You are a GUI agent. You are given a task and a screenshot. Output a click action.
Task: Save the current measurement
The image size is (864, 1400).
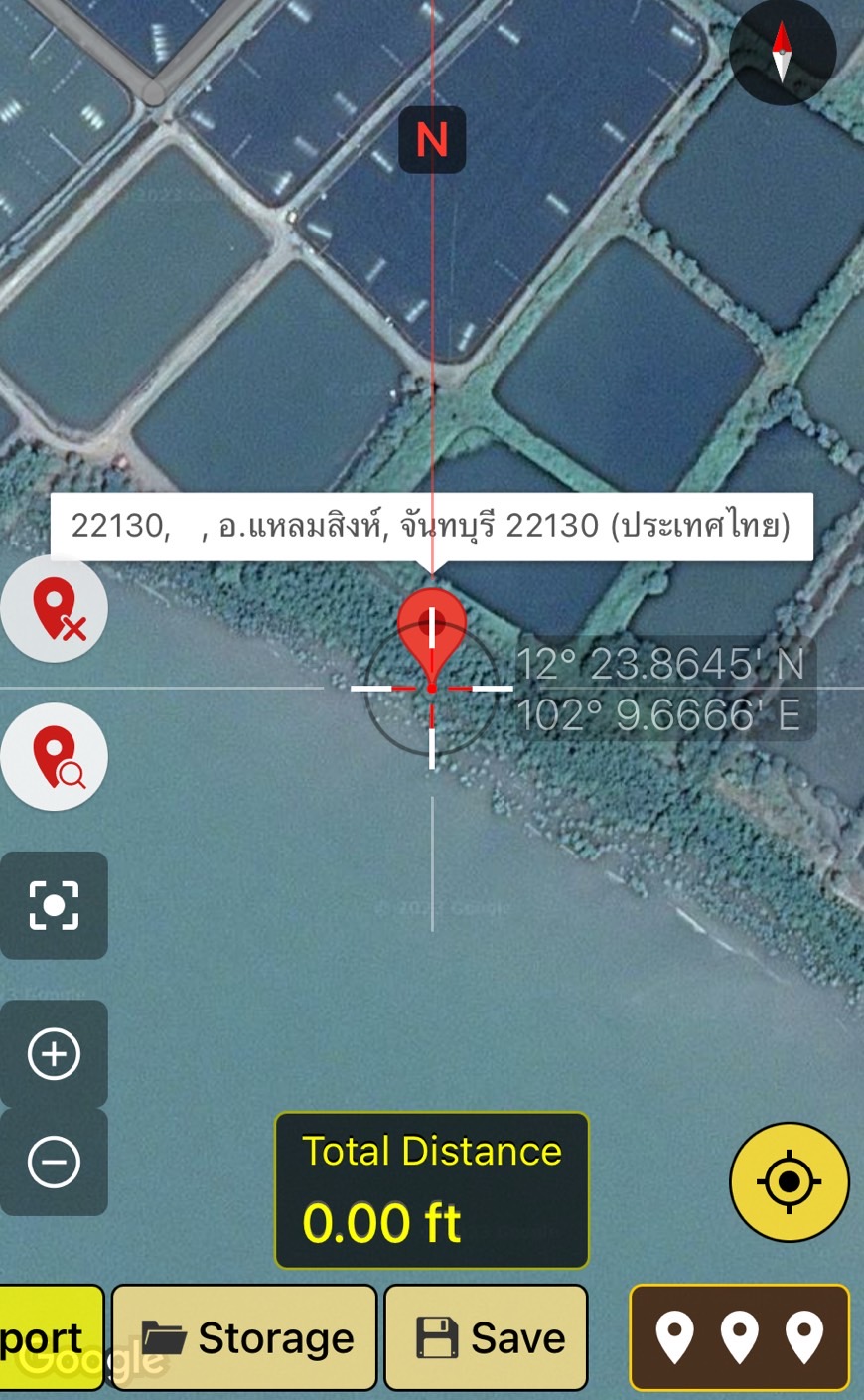pyautogui.click(x=486, y=1337)
